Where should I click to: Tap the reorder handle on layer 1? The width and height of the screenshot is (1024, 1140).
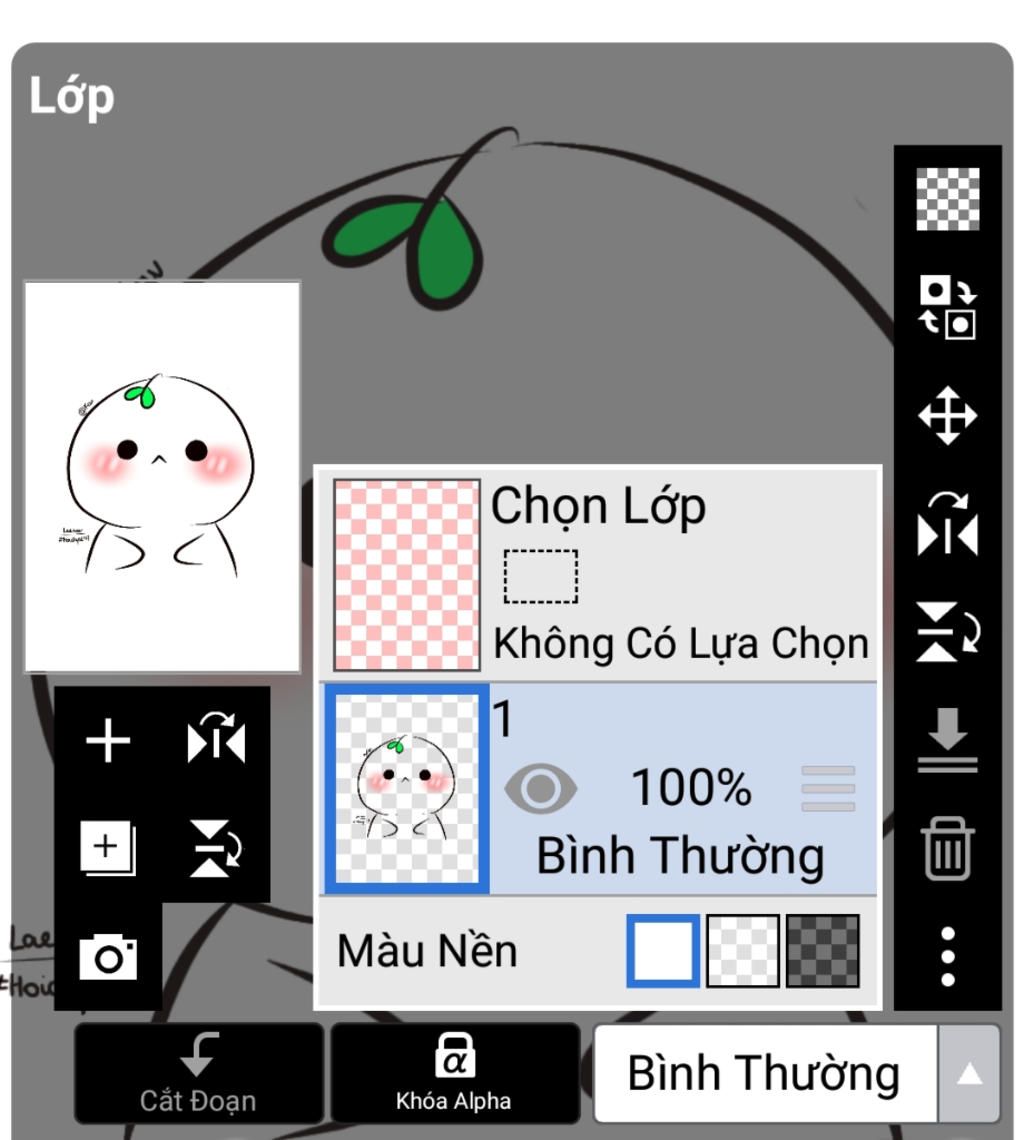click(x=828, y=788)
